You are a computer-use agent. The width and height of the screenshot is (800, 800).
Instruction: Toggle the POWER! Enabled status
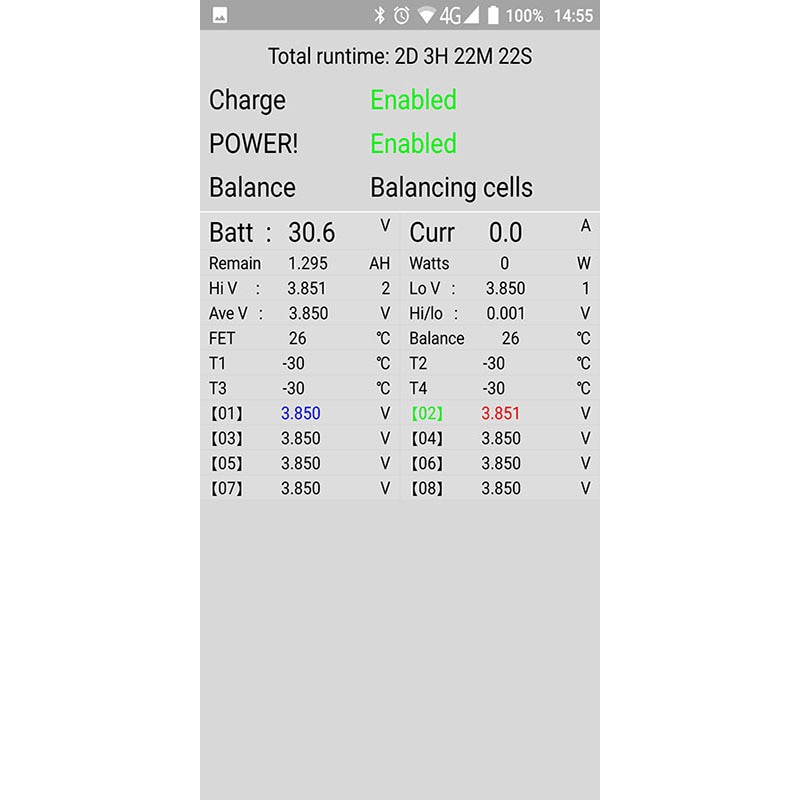[x=413, y=144]
